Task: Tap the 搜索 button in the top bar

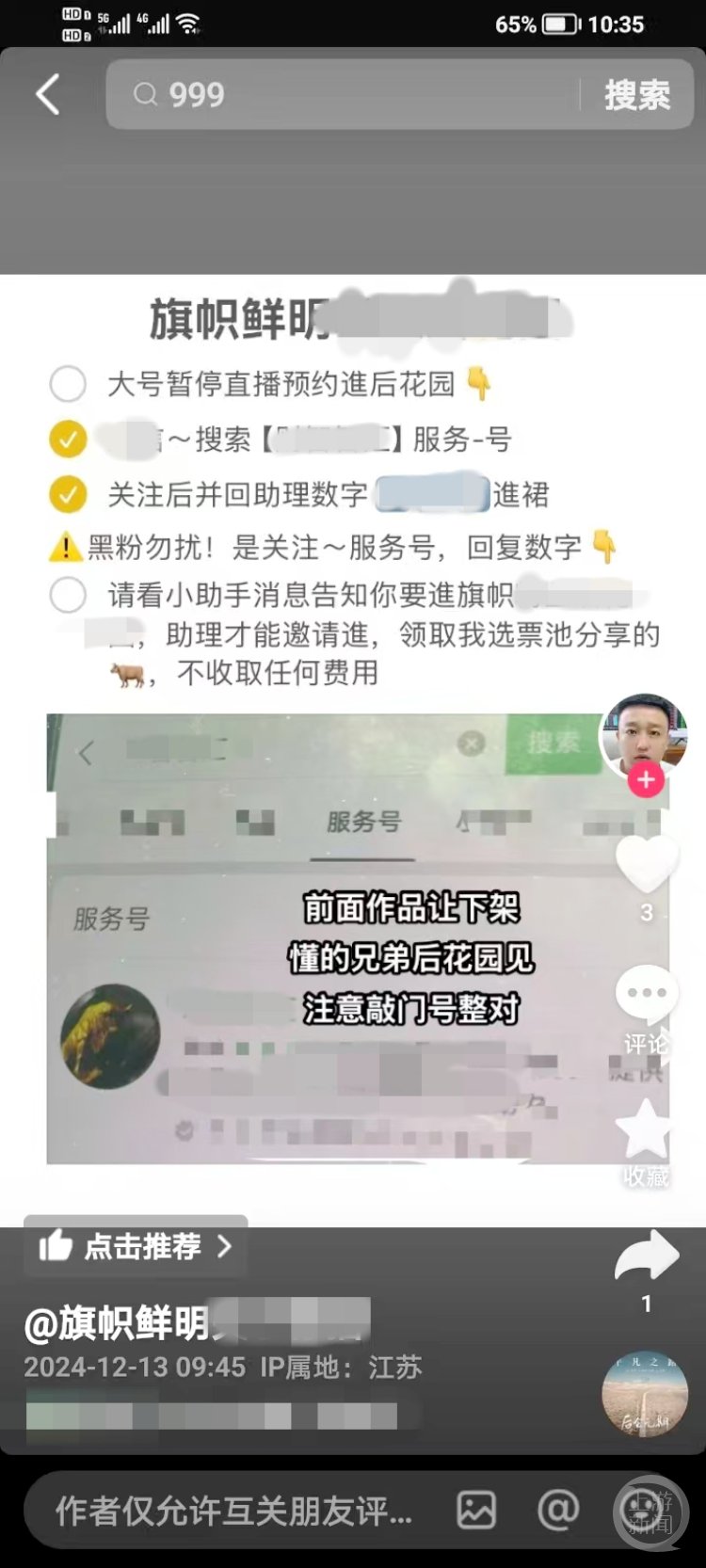Action: pos(636,95)
